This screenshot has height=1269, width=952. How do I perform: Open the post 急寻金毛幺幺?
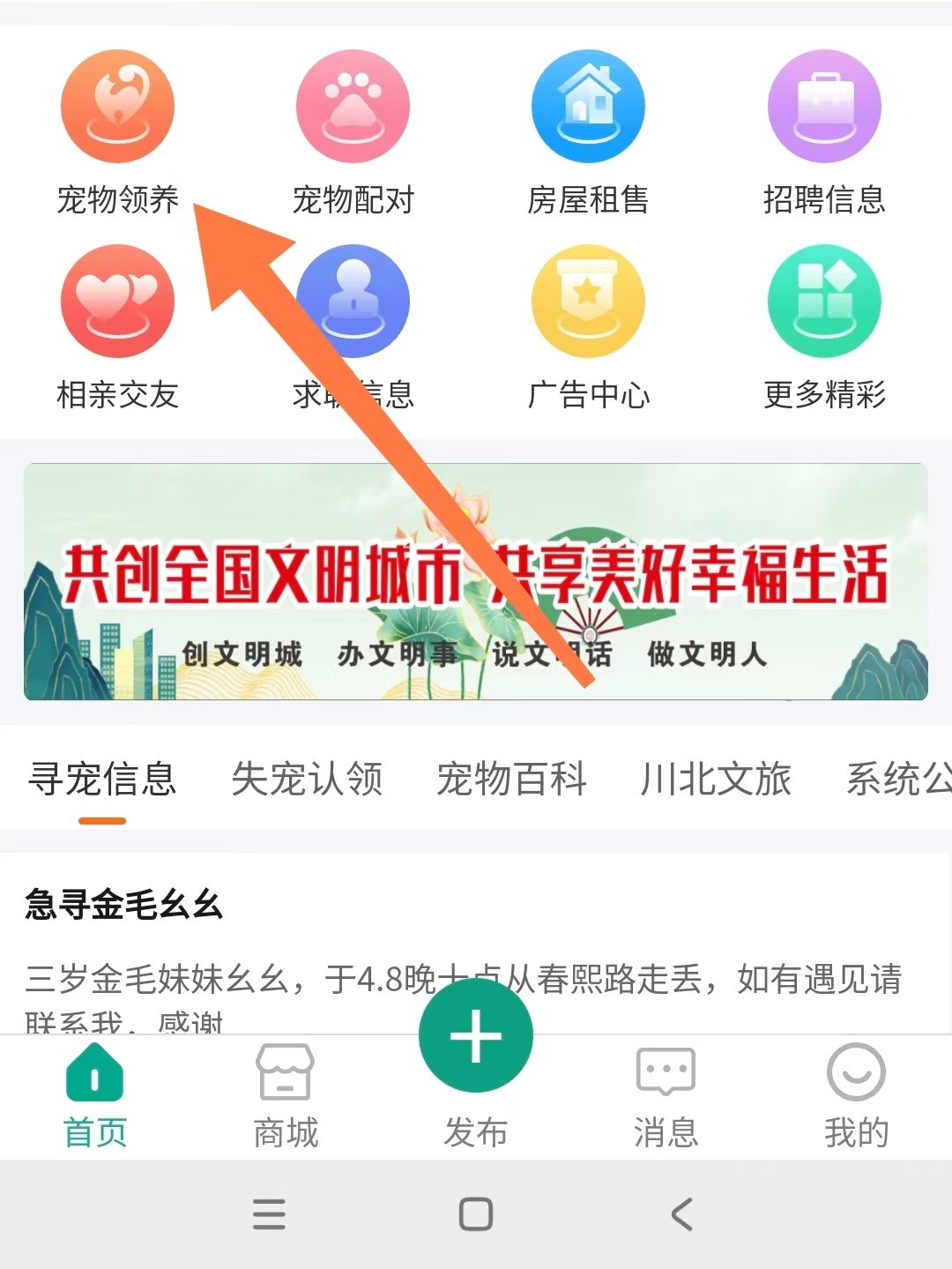[x=123, y=906]
